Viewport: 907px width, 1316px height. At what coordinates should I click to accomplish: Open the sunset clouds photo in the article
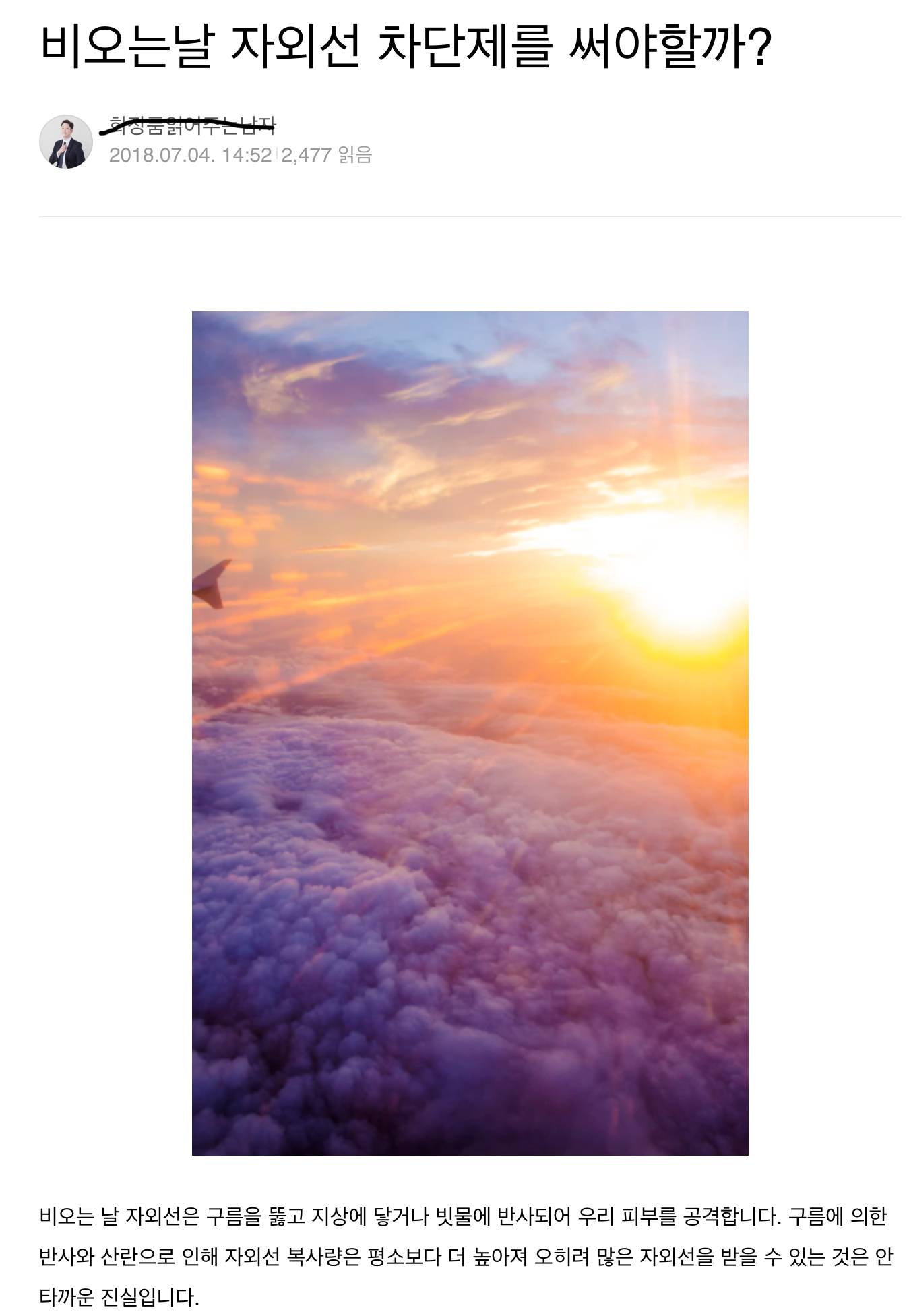470,733
